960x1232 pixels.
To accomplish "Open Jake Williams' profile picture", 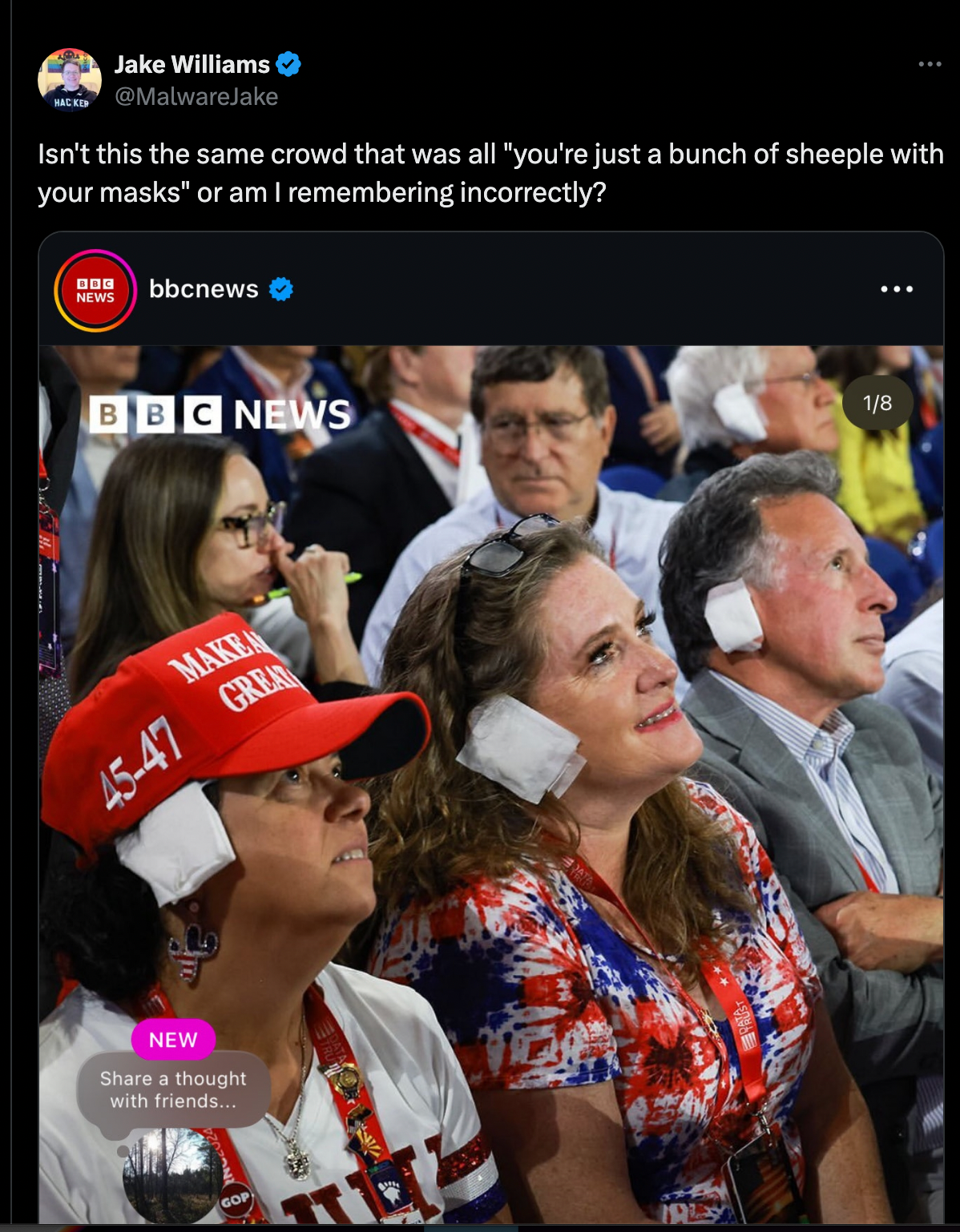I will (x=70, y=79).
